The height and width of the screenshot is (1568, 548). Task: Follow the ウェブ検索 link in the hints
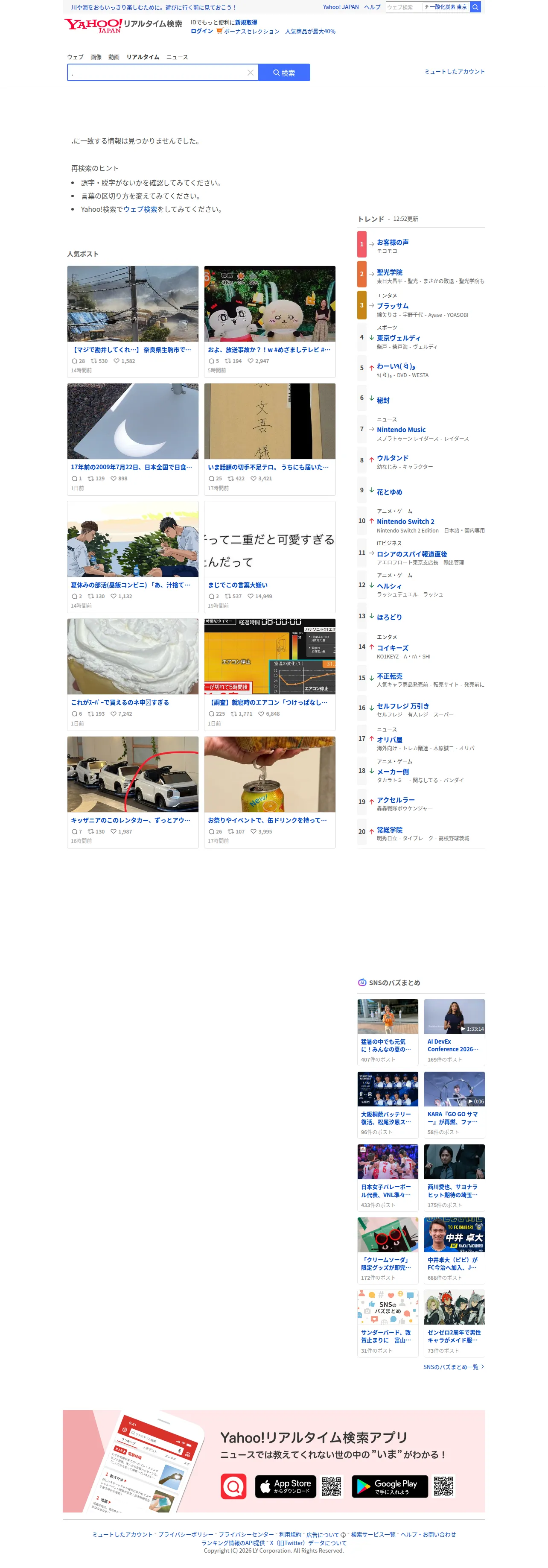tap(140, 209)
